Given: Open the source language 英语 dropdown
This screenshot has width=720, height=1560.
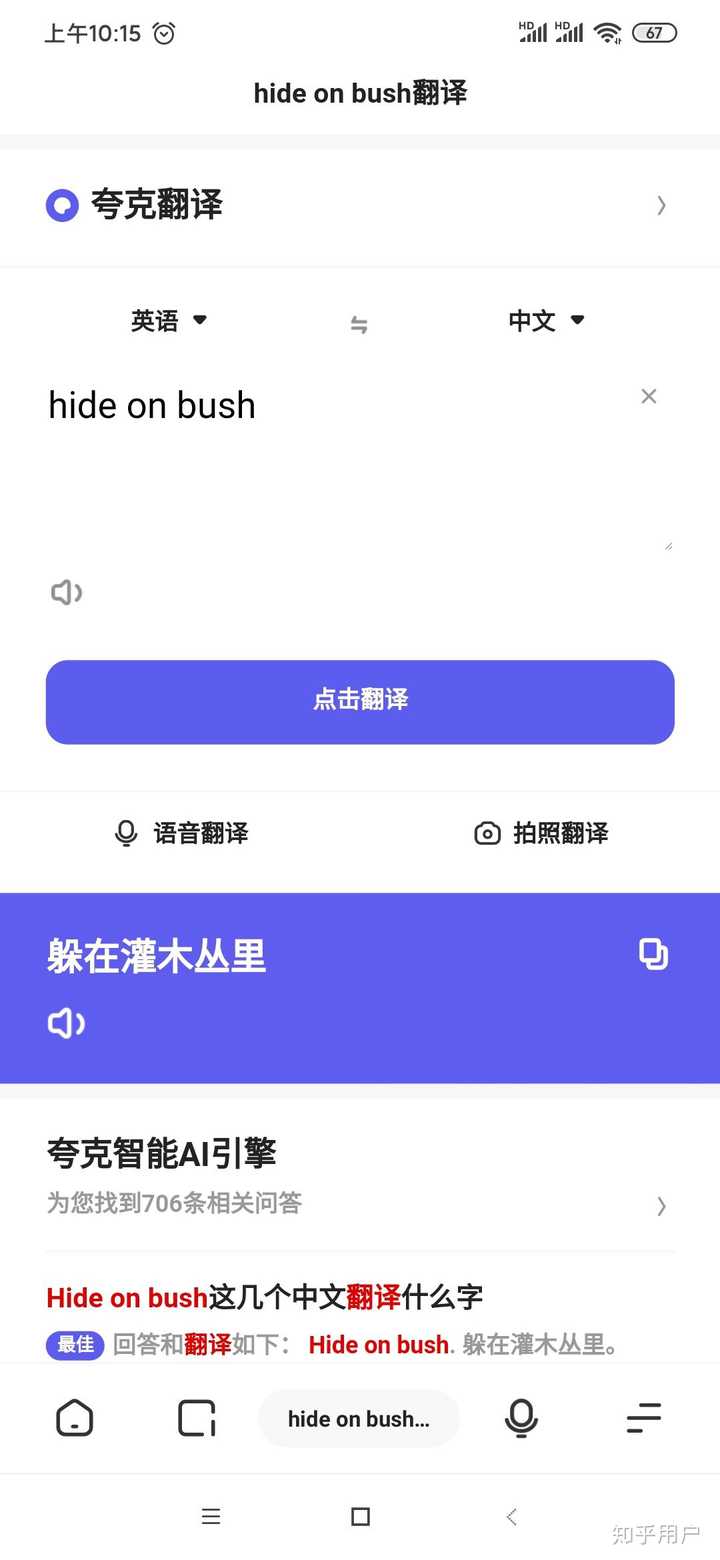Looking at the screenshot, I should 168,321.
